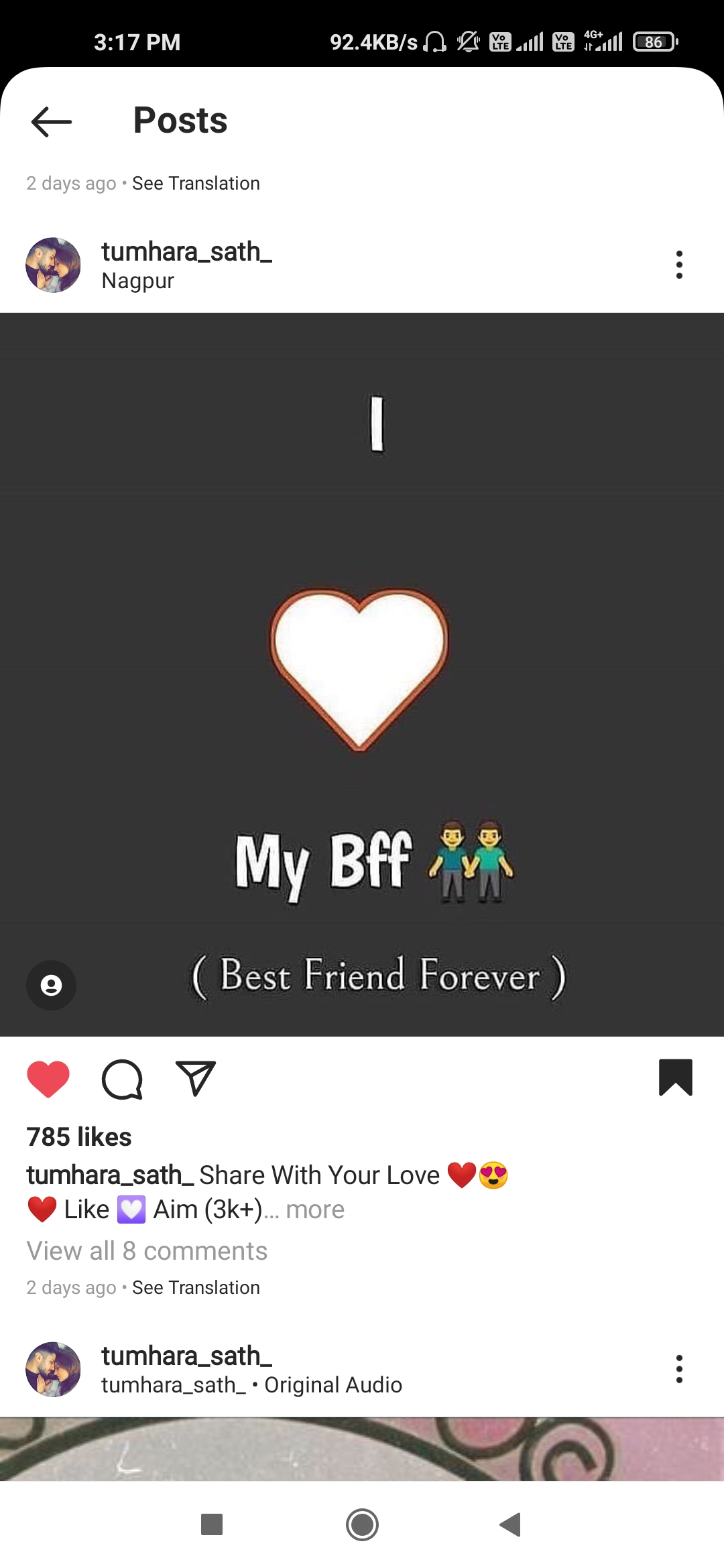Open overflow menu of the Nagpur post
Image resolution: width=724 pixels, height=1568 pixels.
coord(679,265)
